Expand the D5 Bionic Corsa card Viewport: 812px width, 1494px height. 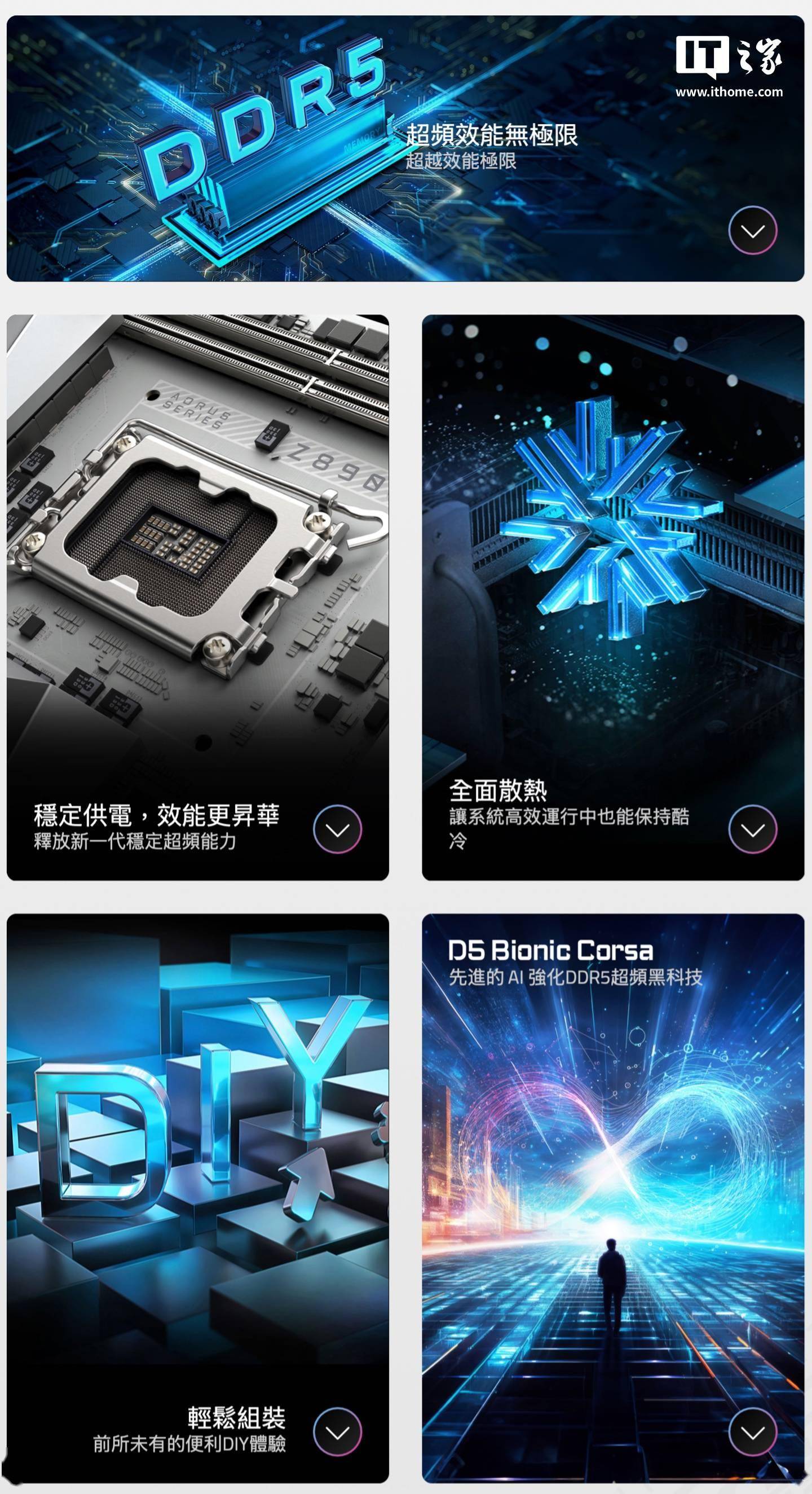pos(752,1432)
